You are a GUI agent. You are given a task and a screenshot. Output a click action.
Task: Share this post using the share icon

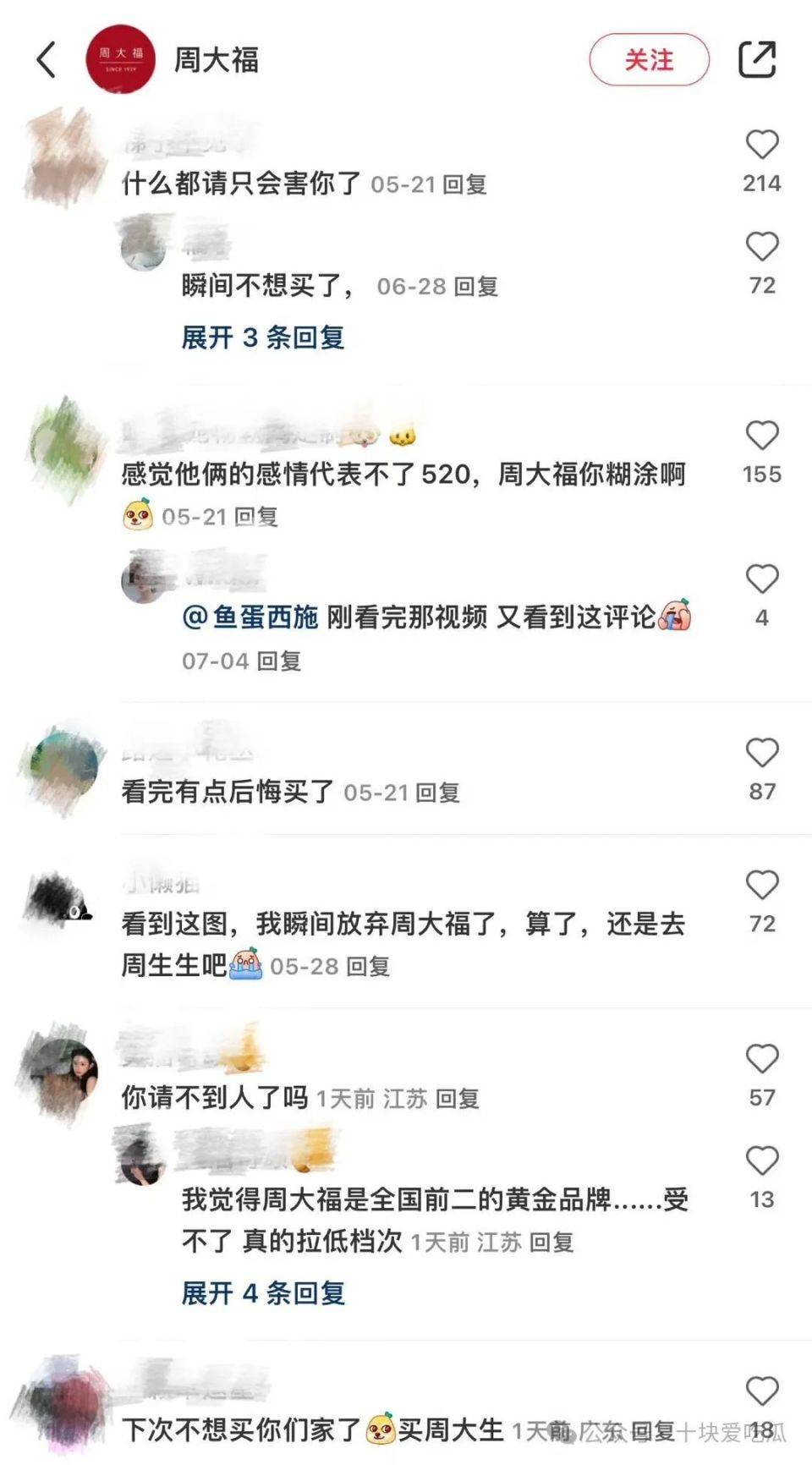(756, 59)
